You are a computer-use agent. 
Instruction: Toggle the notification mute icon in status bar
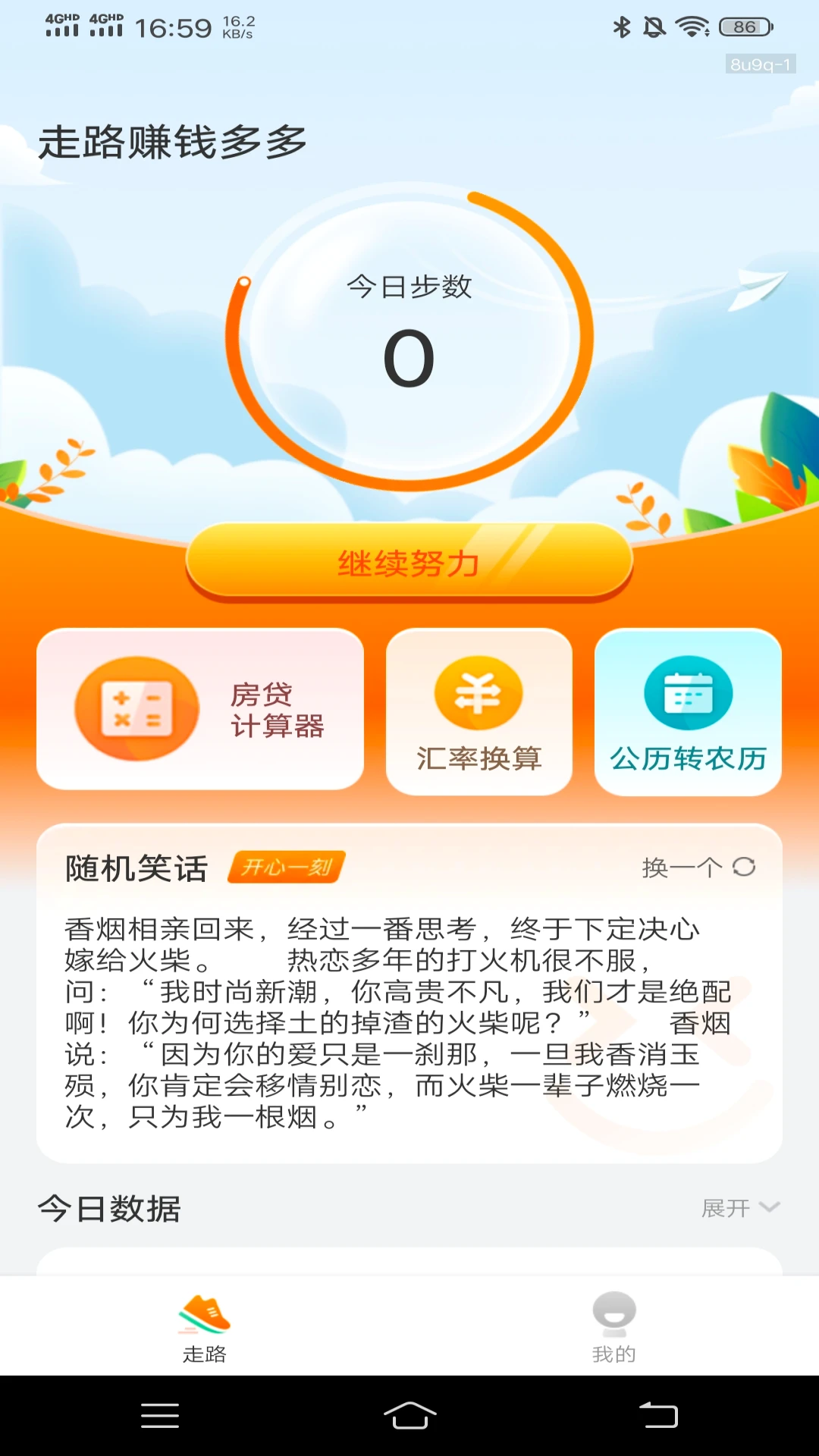click(x=654, y=26)
